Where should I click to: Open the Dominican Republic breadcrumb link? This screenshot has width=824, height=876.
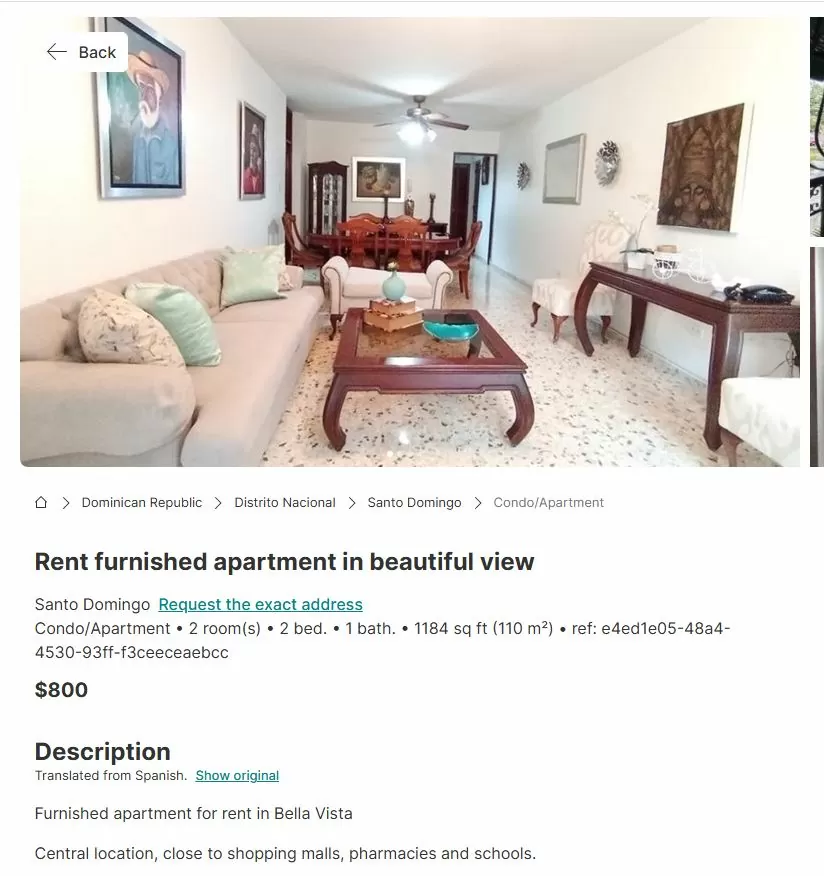pyautogui.click(x=142, y=503)
